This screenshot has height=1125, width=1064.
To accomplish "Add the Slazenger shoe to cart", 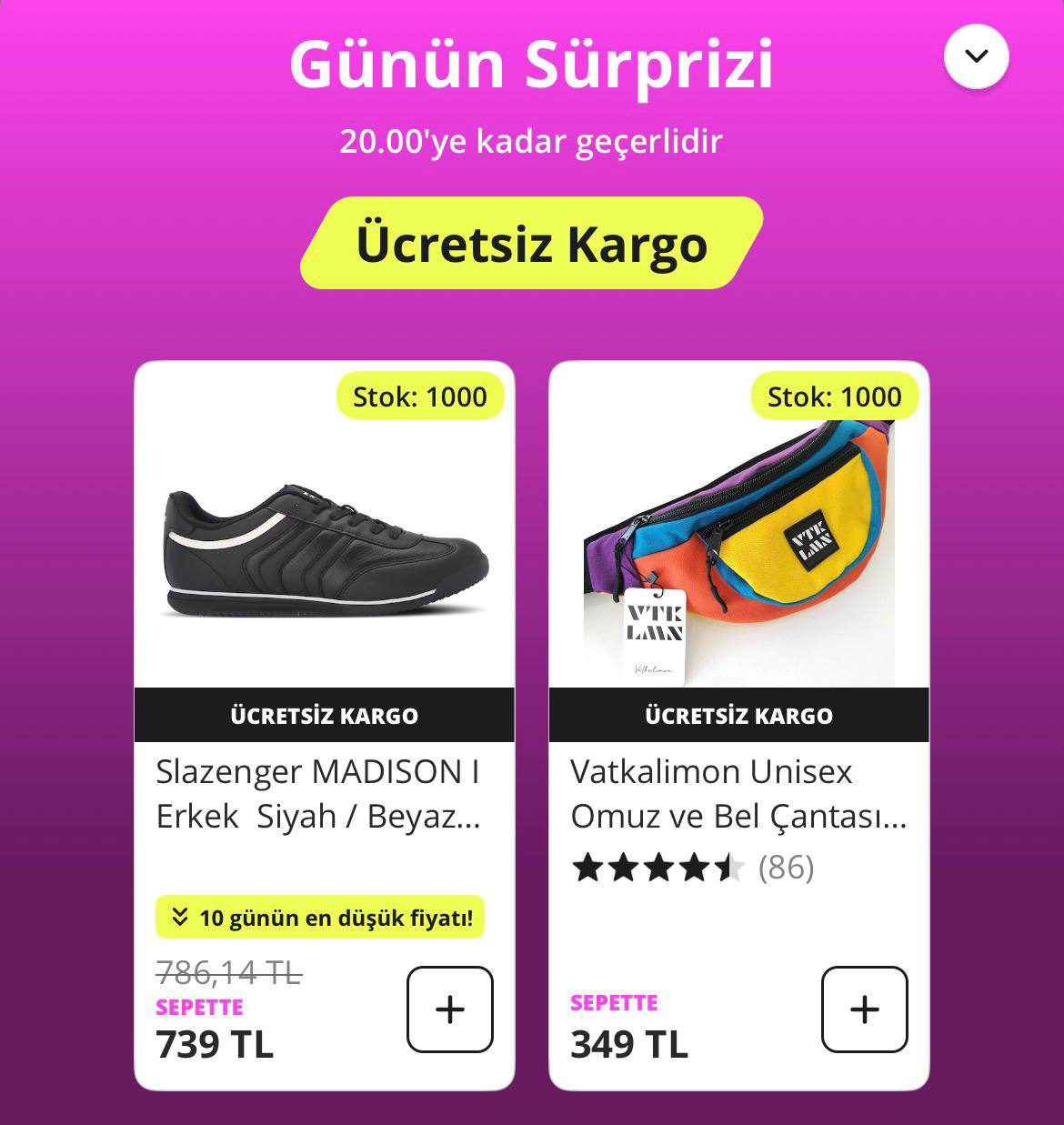I will tap(449, 1009).
